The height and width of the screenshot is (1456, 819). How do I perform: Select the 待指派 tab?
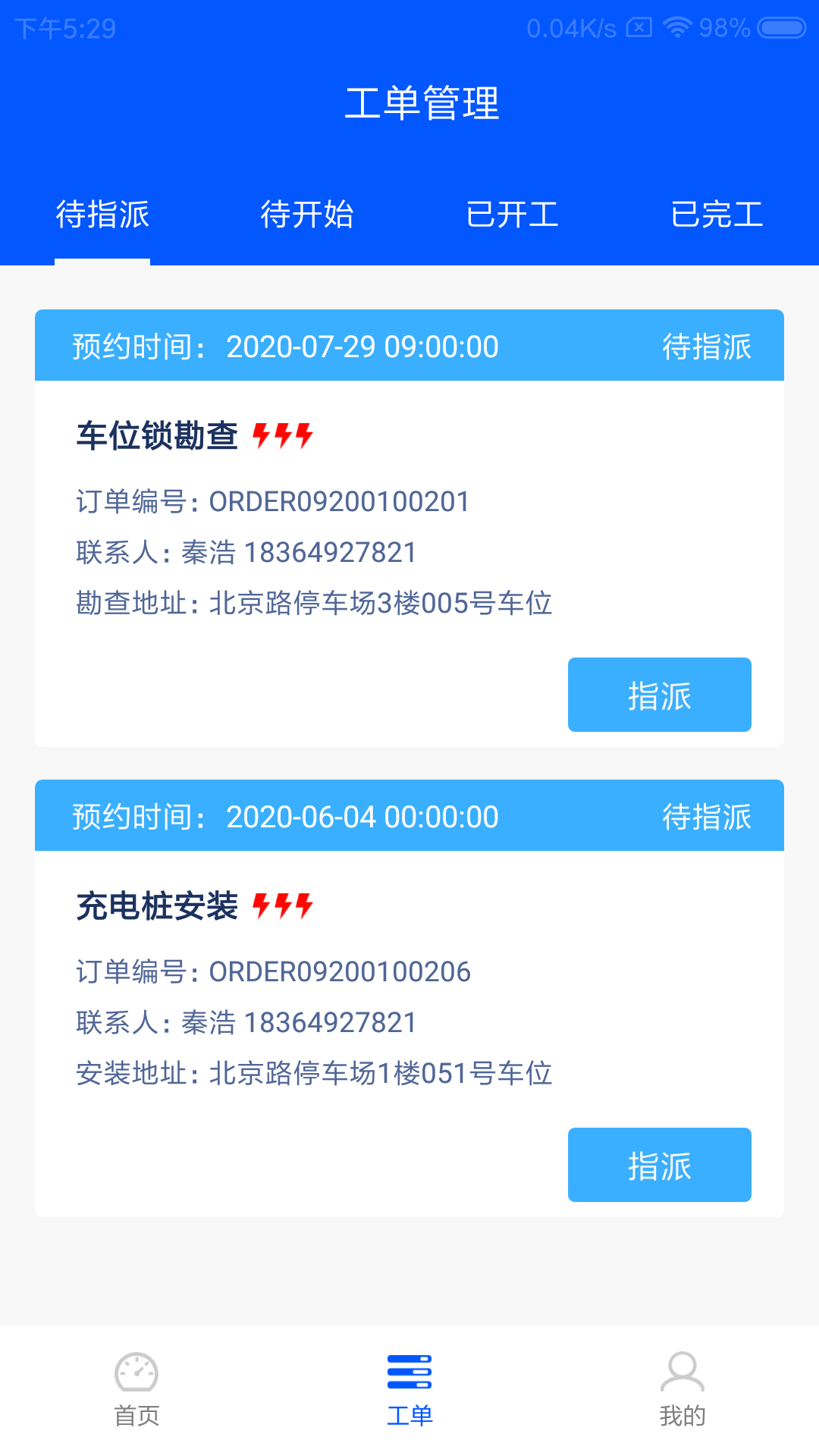102,215
